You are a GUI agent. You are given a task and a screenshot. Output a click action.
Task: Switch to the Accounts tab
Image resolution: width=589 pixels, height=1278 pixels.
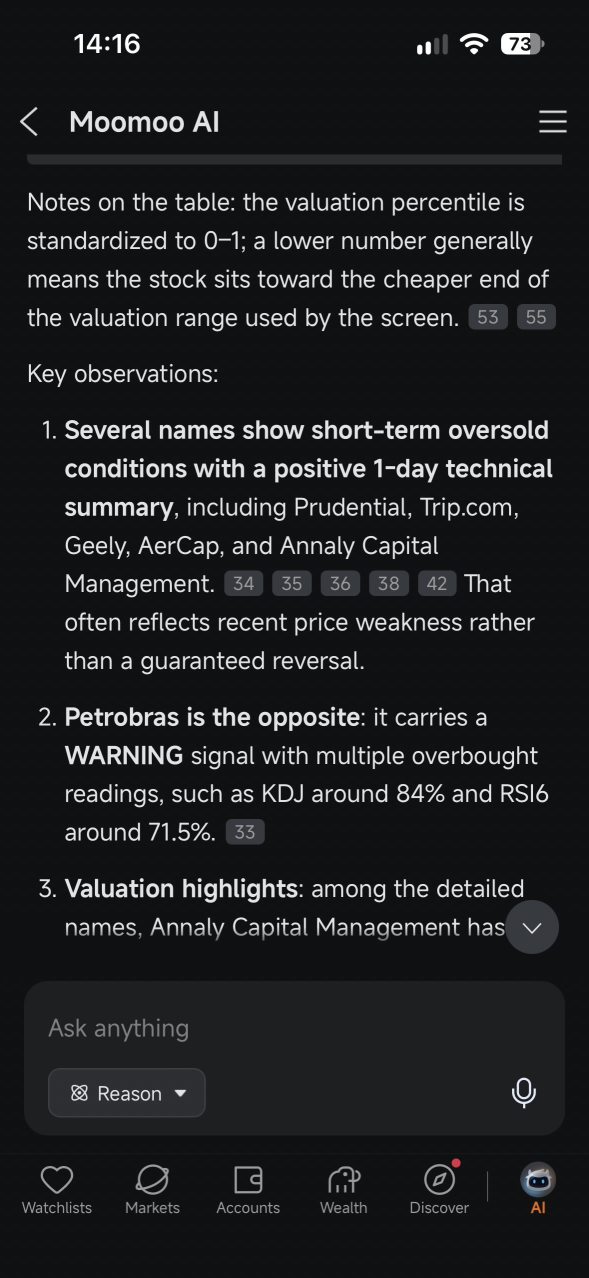248,1190
